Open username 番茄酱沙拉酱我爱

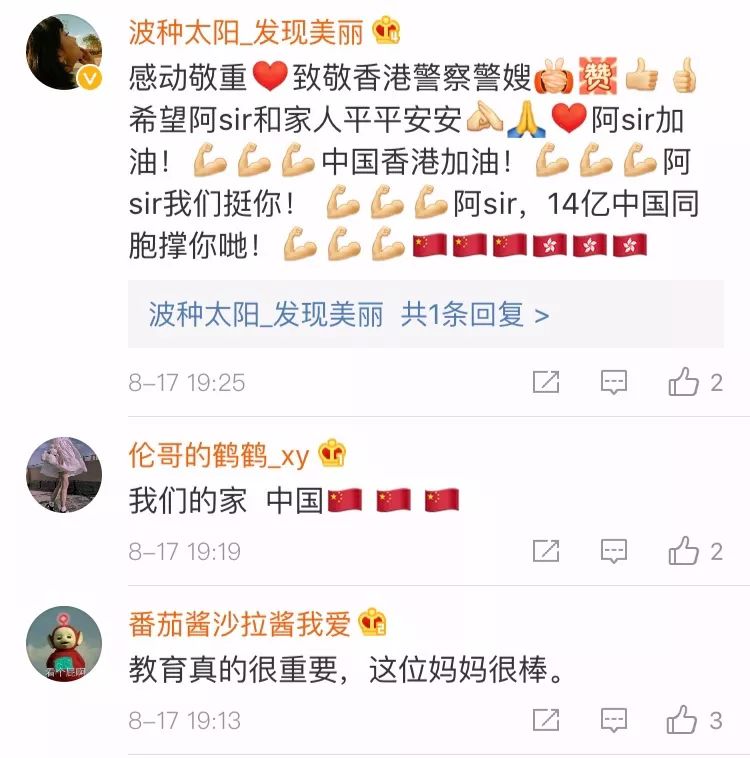pyautogui.click(x=240, y=624)
